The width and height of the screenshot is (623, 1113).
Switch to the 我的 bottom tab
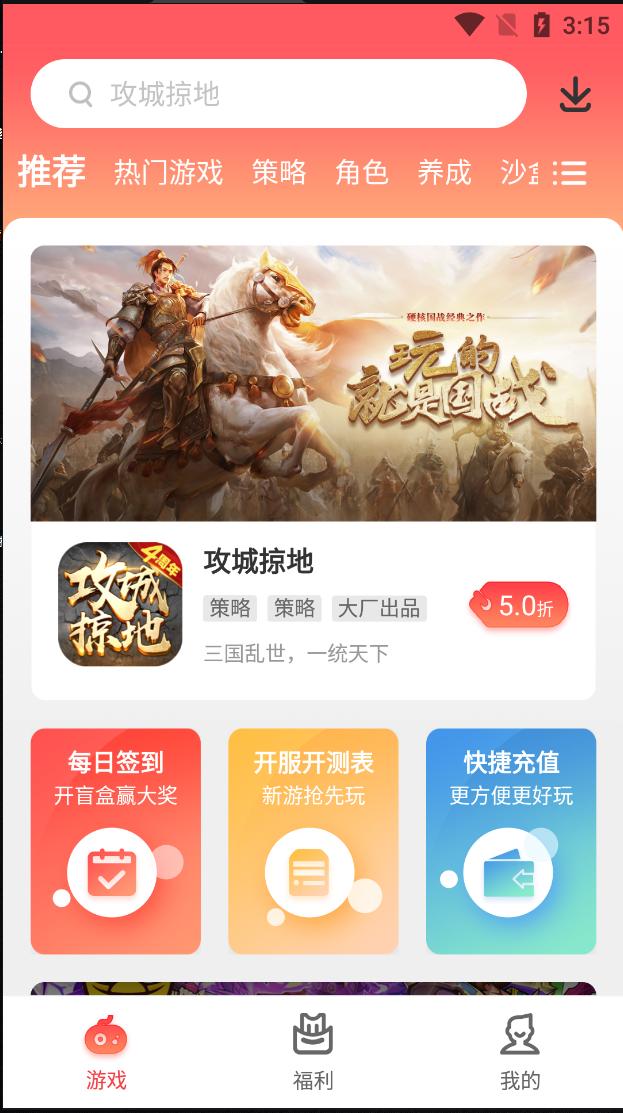pyautogui.click(x=520, y=1053)
